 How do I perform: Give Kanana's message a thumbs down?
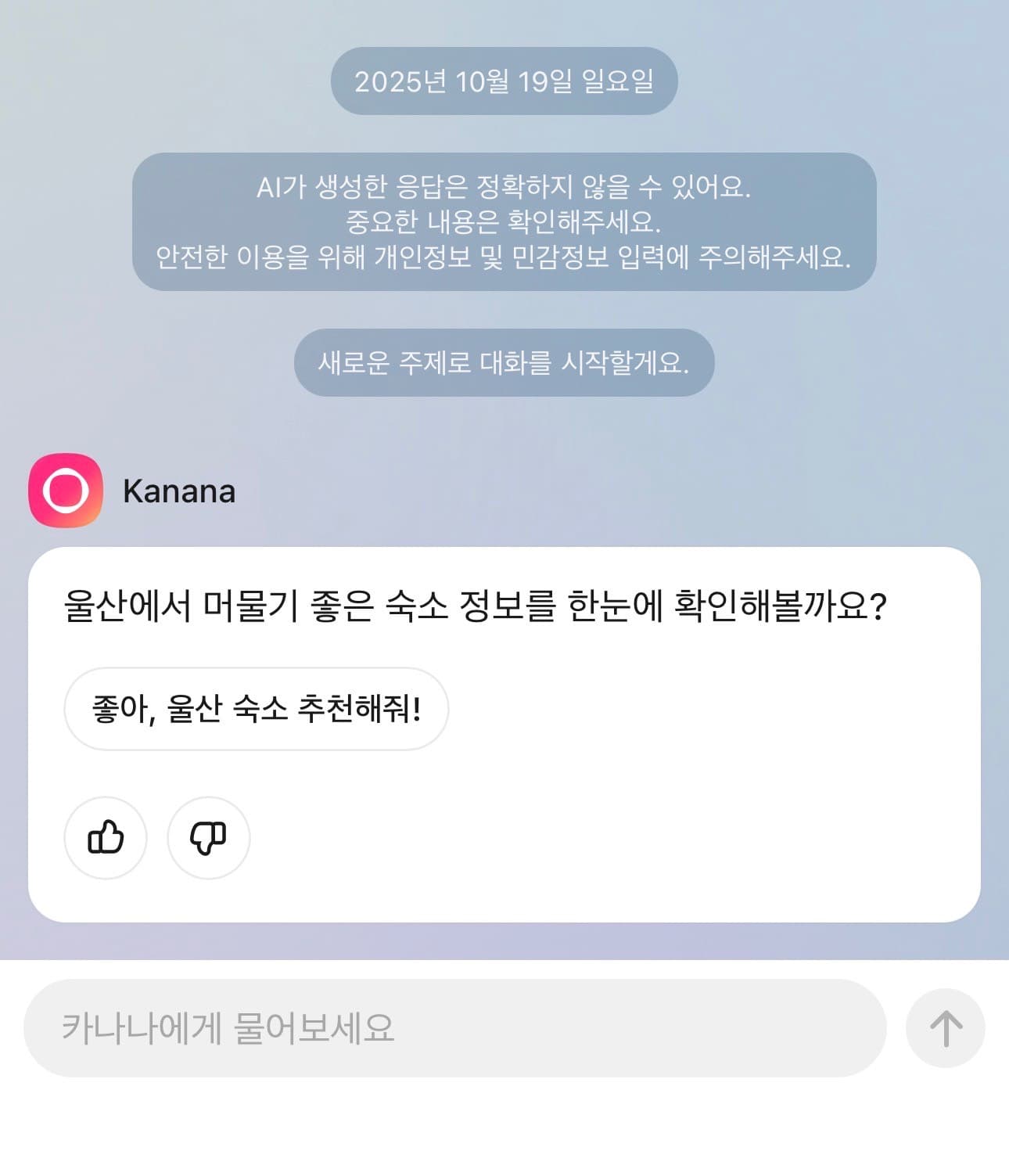coord(208,837)
